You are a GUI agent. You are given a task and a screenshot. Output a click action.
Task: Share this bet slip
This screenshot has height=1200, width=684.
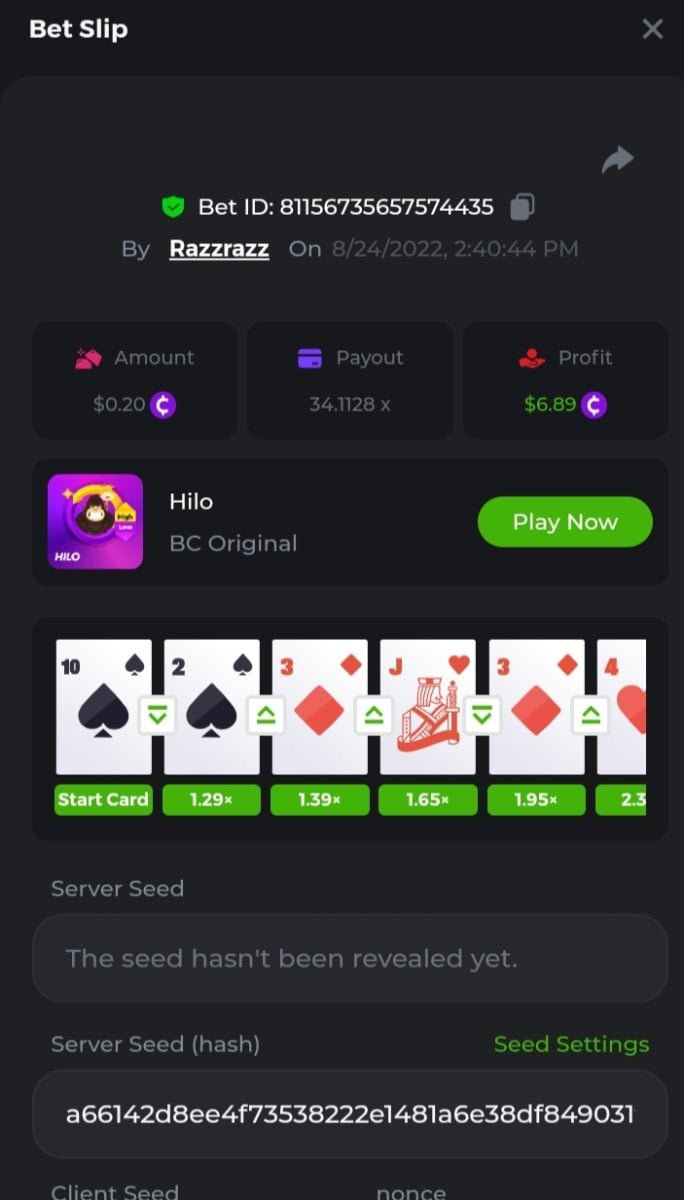pos(618,159)
